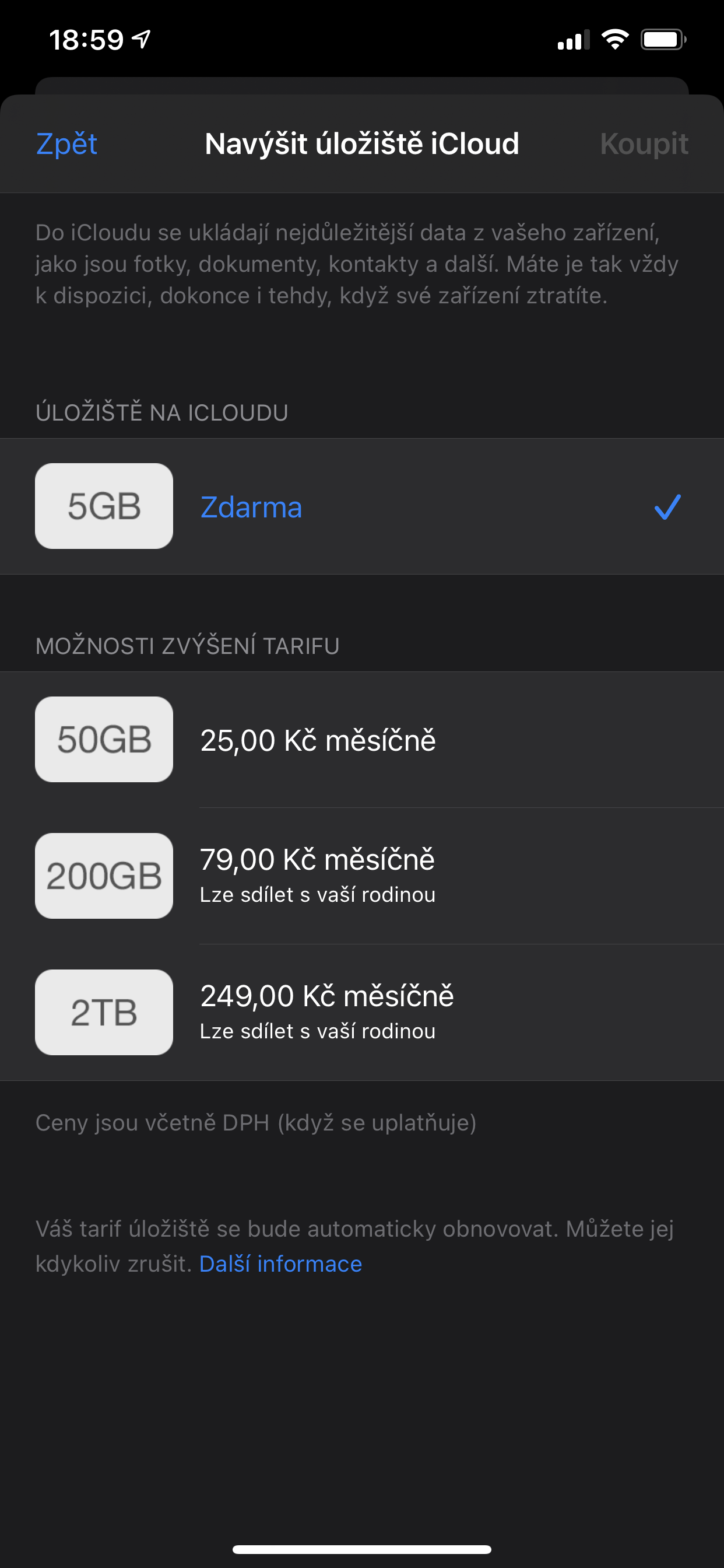Image resolution: width=724 pixels, height=1568 pixels.
Task: Select the free 5GB Zdarma plan
Action: click(x=361, y=506)
